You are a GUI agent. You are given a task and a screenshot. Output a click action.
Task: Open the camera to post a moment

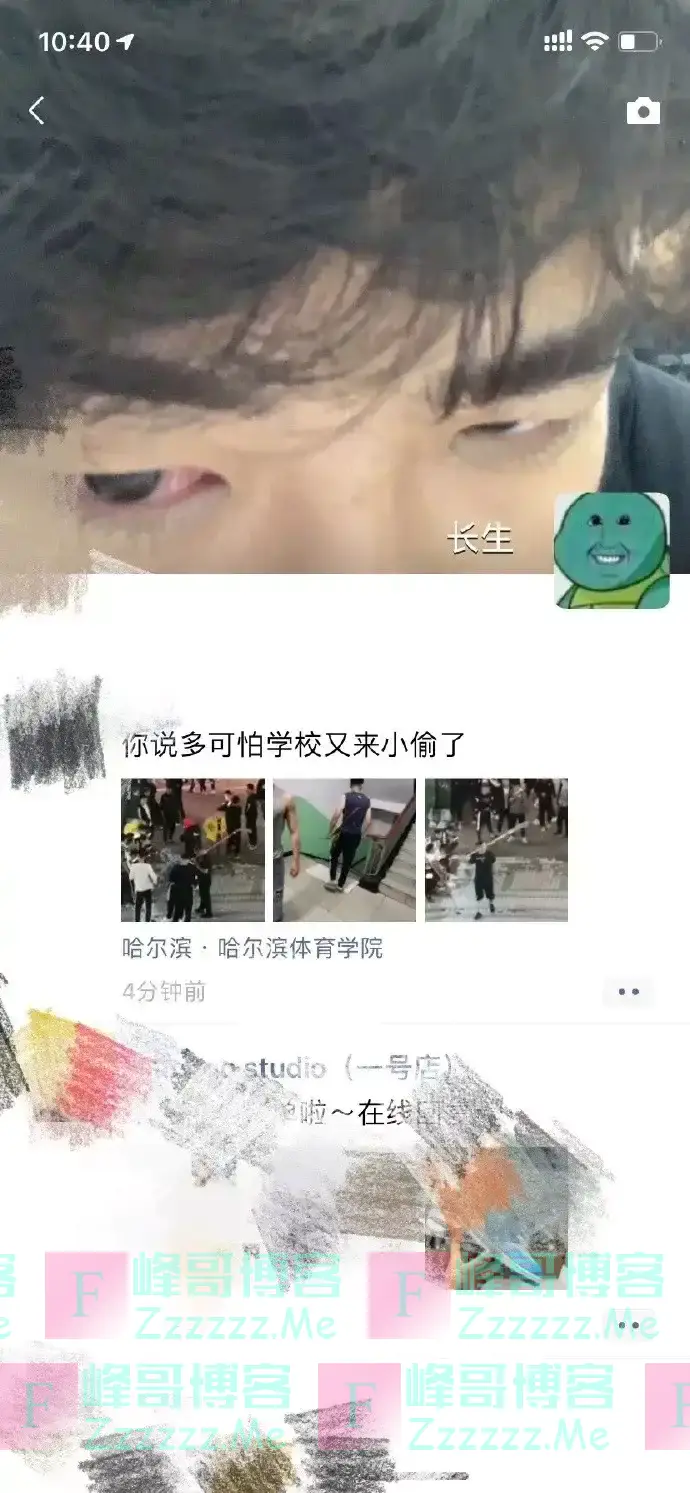click(643, 111)
